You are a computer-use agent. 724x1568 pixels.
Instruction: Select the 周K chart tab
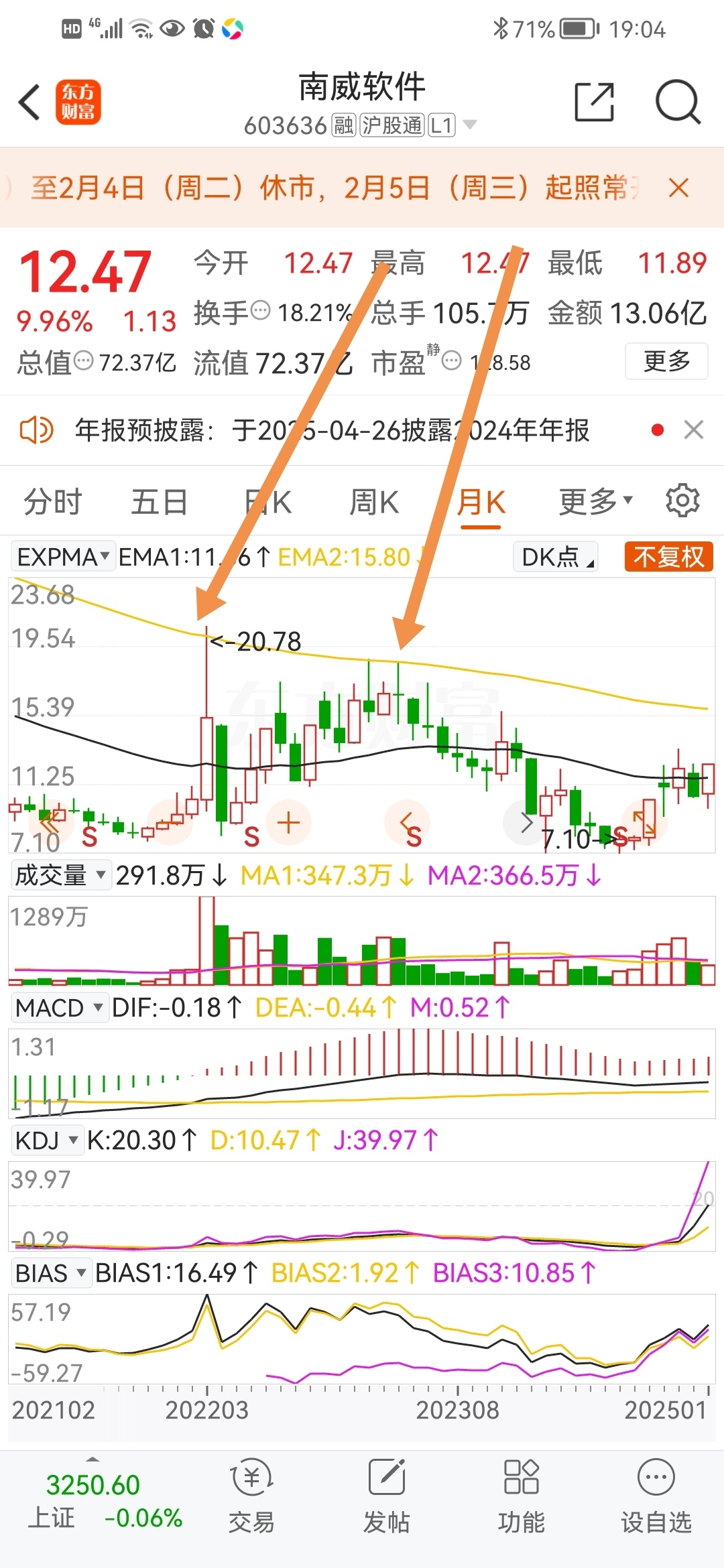pyautogui.click(x=374, y=502)
